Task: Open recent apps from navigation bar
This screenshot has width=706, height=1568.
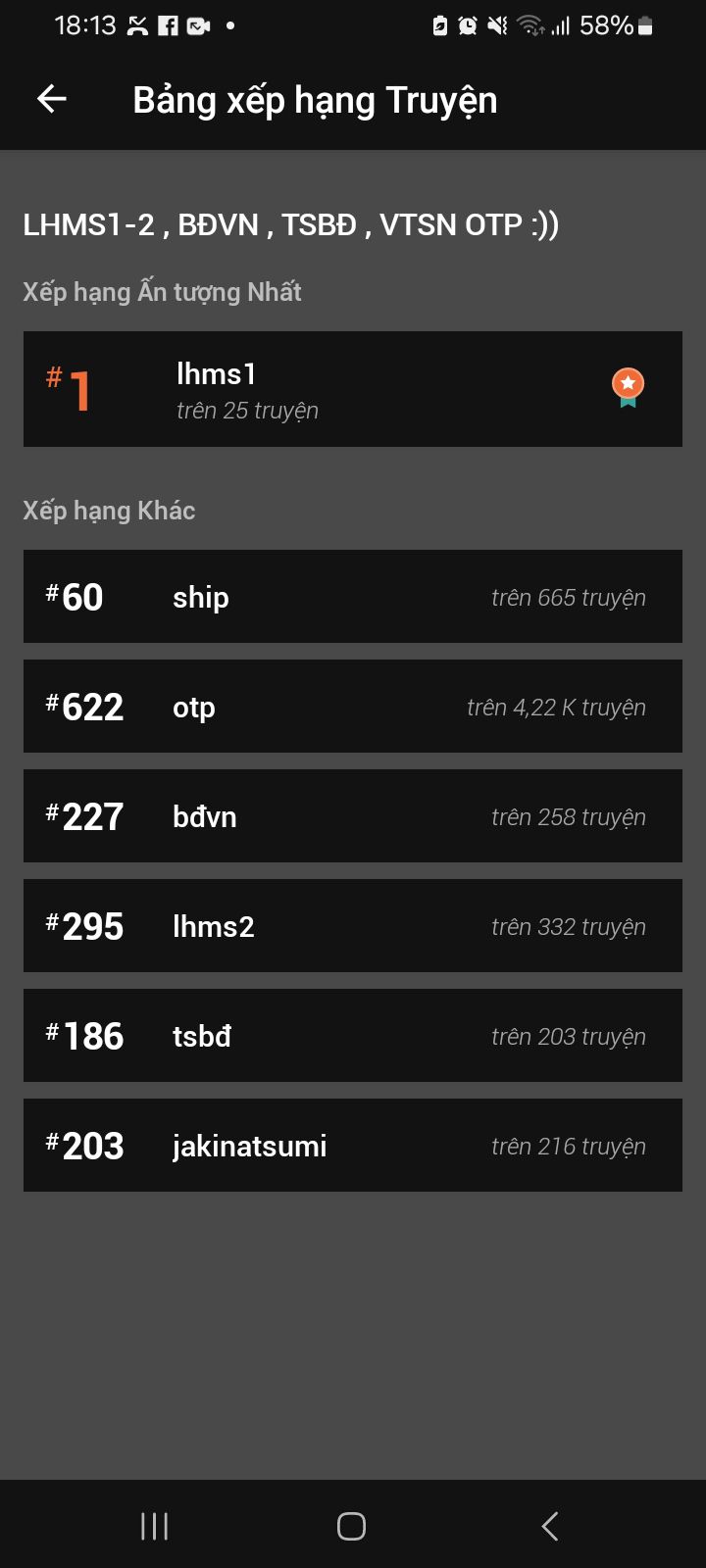Action: click(x=155, y=1526)
